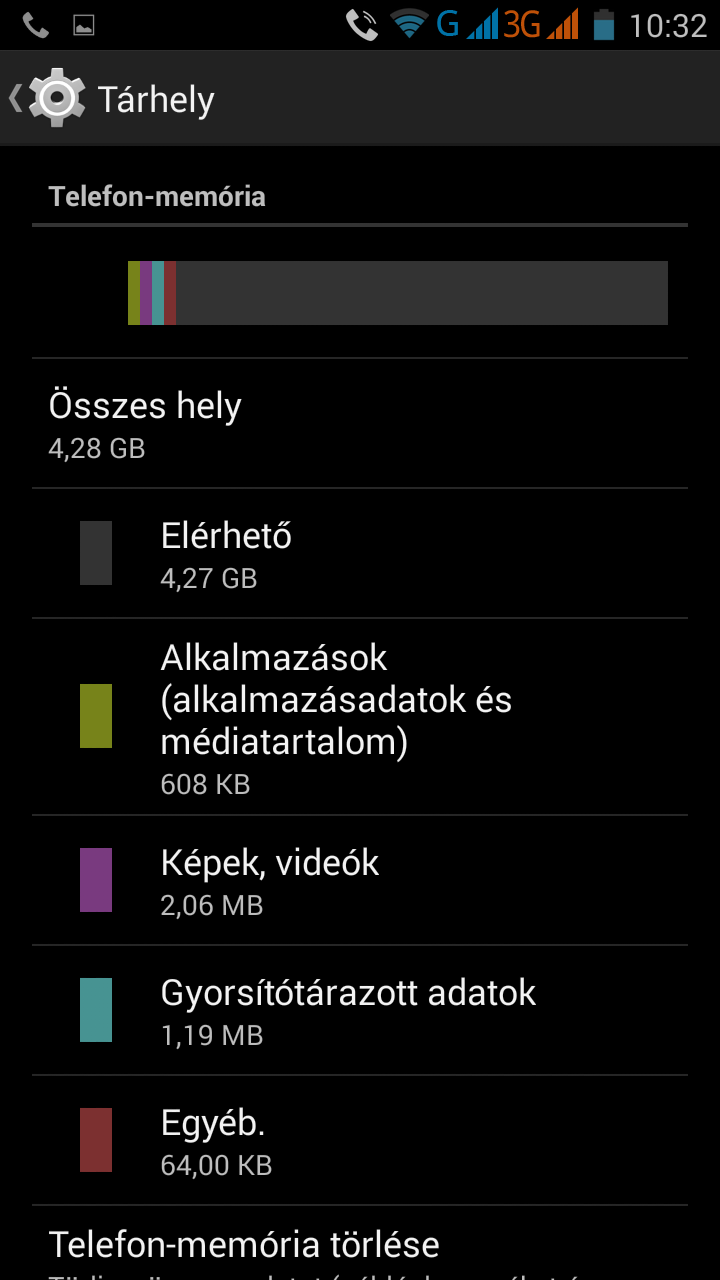The height and width of the screenshot is (1280, 720).
Task: Open the Képek, videók storage row
Action: click(x=360, y=880)
